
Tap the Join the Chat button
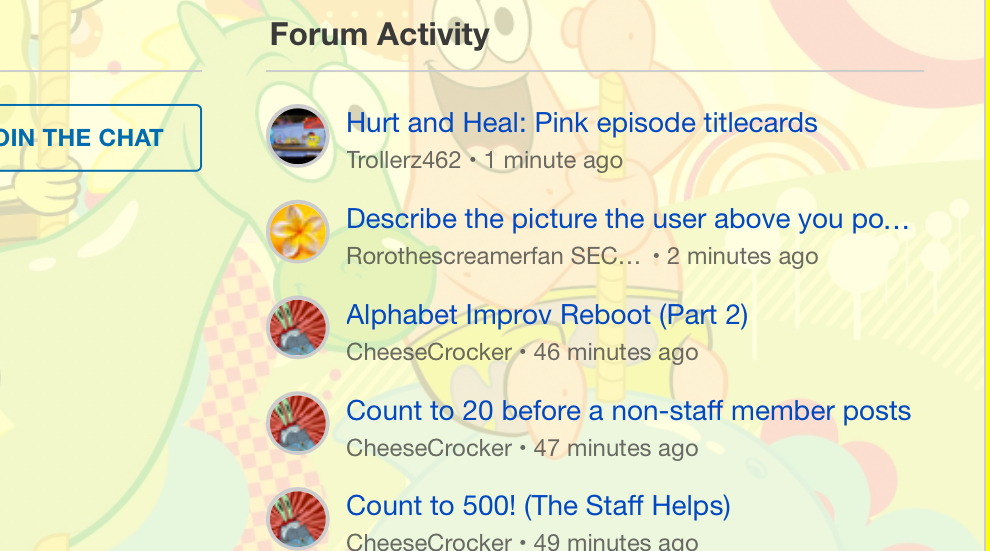(x=90, y=138)
